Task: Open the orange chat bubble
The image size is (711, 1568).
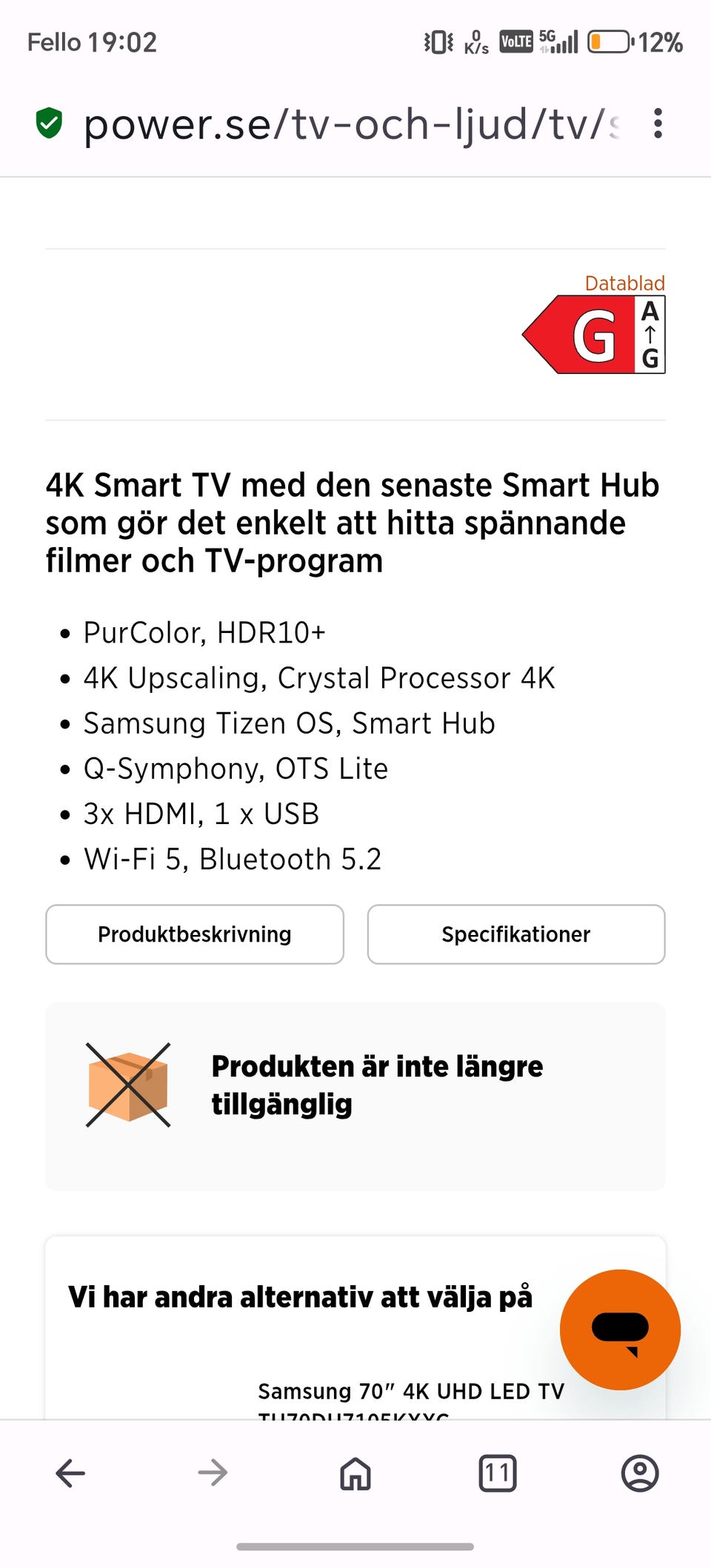Action: click(620, 1330)
